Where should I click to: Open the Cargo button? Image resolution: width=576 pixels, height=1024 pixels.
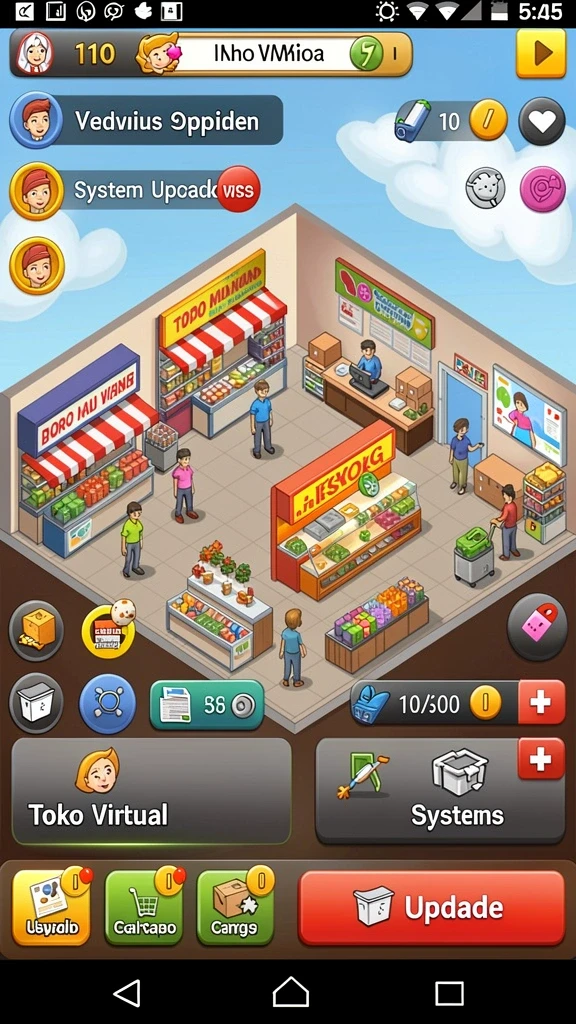(x=235, y=907)
